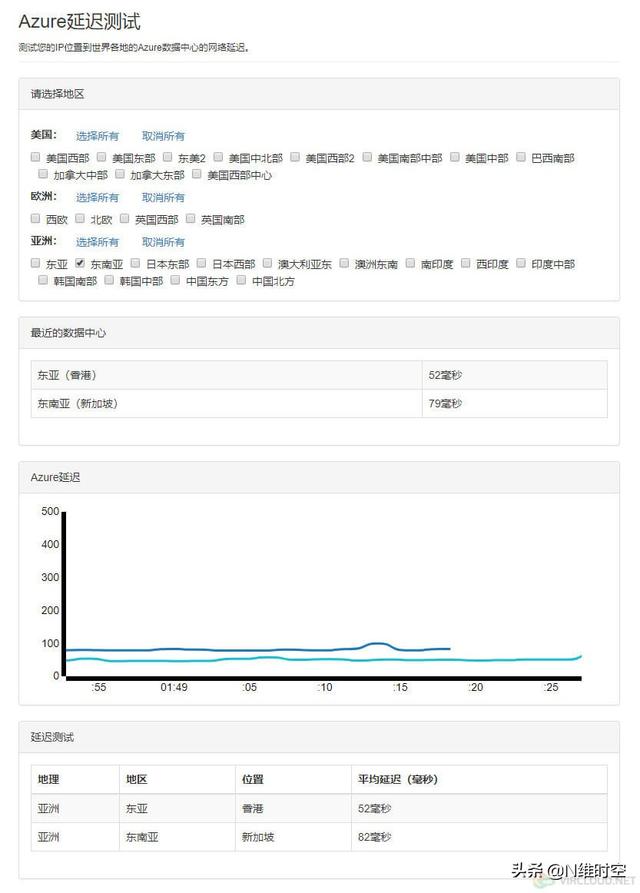Check the 巴西南部 region
The width and height of the screenshot is (640, 893).
pos(521,157)
